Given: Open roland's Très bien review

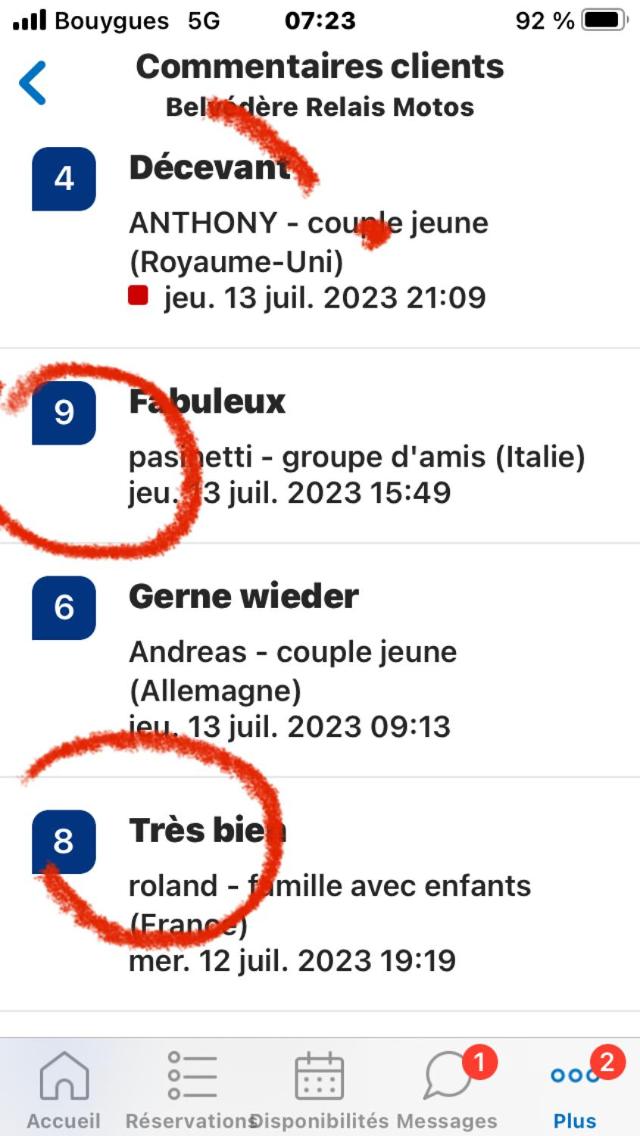Looking at the screenshot, I should point(320,895).
